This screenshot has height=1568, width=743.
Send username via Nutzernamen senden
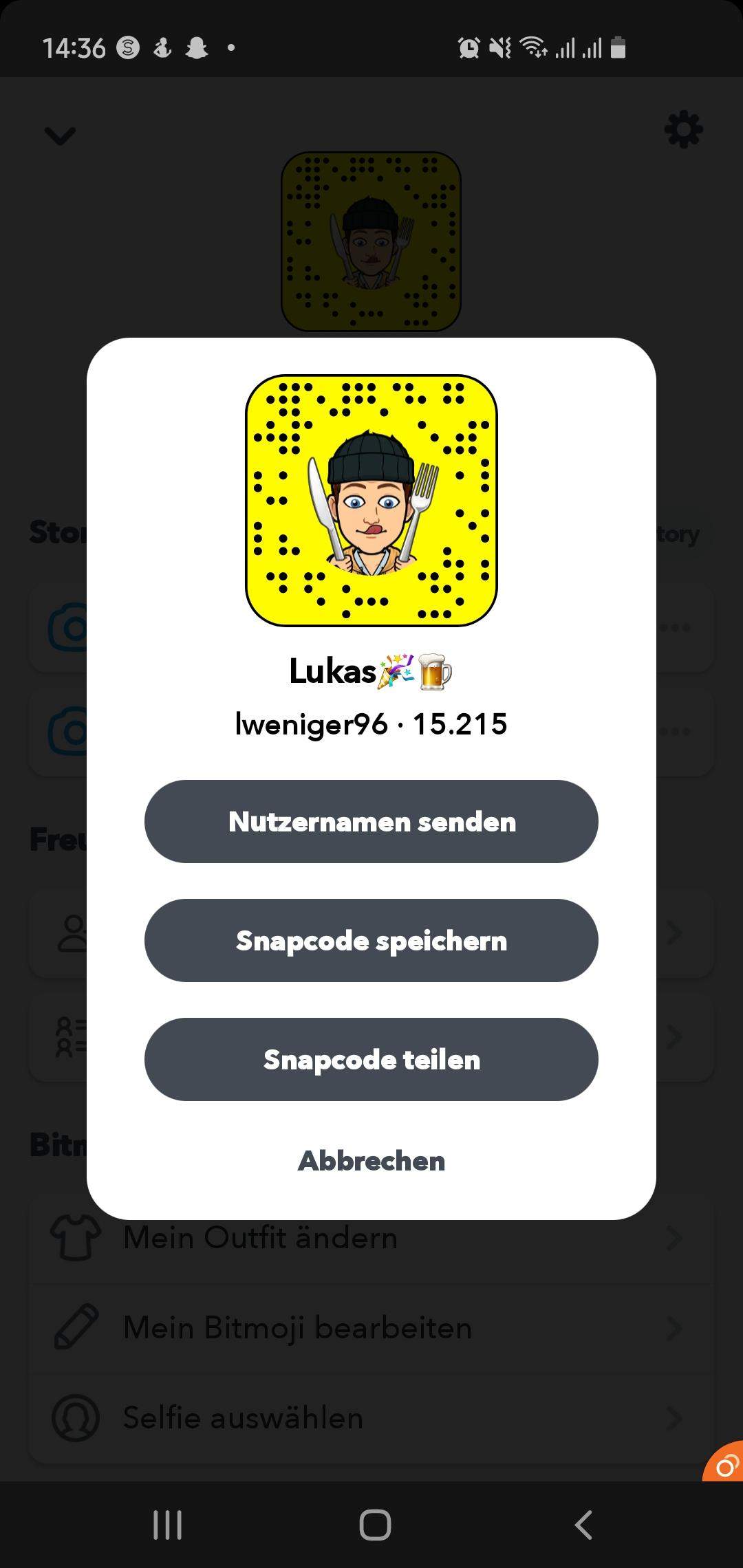coord(371,821)
